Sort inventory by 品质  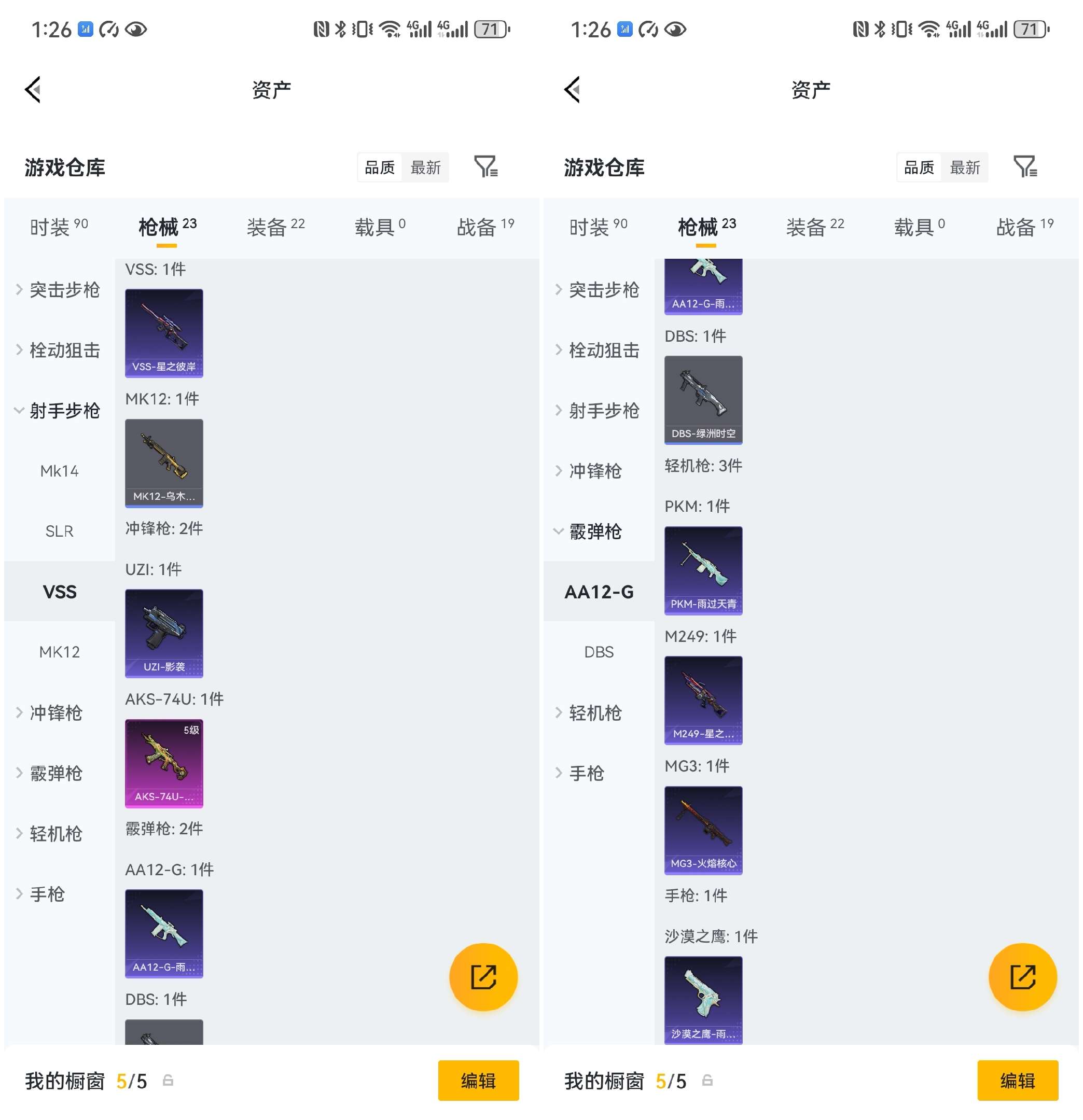[379, 167]
